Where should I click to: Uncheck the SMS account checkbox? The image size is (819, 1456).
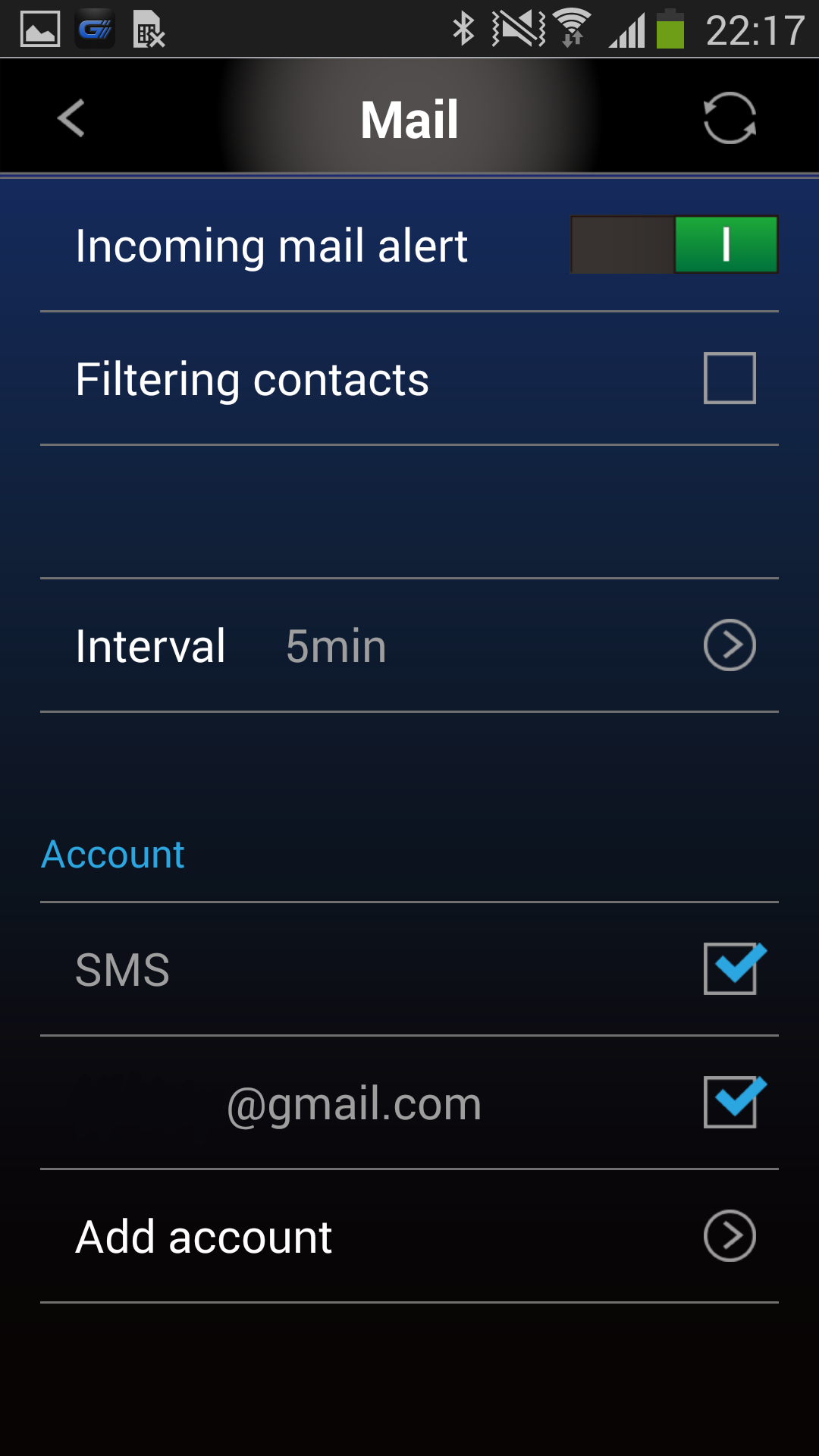[x=733, y=968]
